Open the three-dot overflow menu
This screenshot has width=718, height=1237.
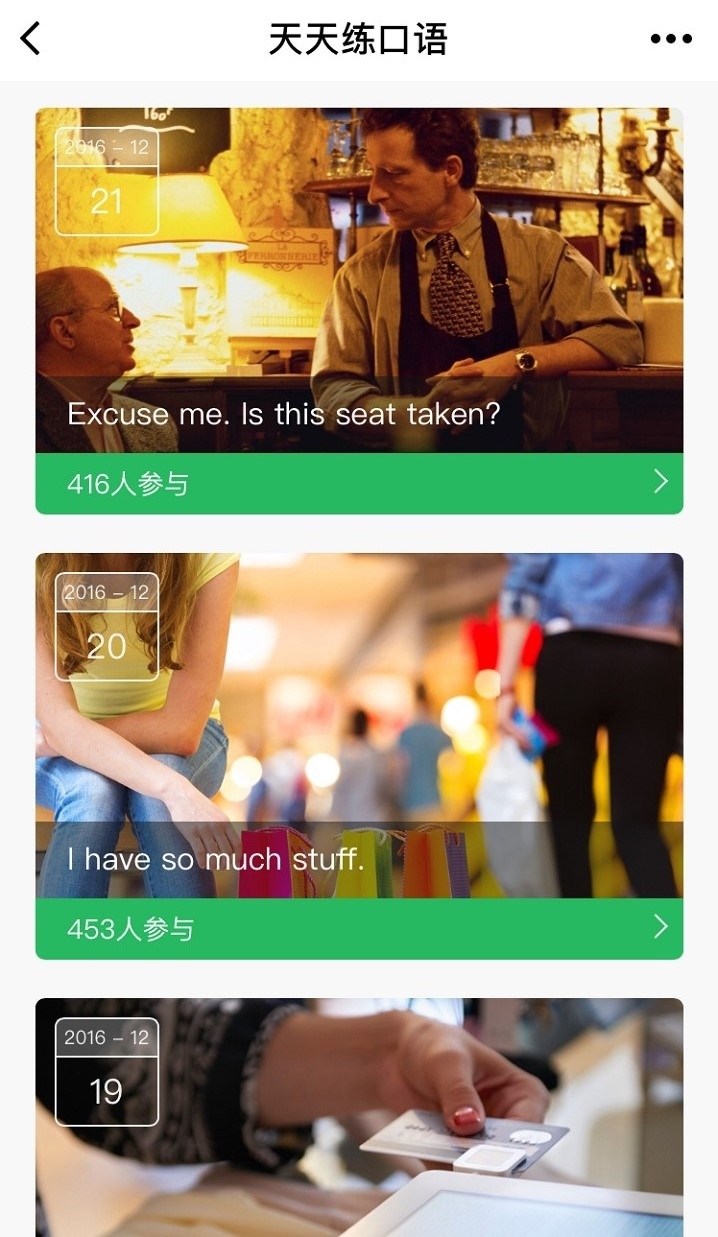point(670,39)
